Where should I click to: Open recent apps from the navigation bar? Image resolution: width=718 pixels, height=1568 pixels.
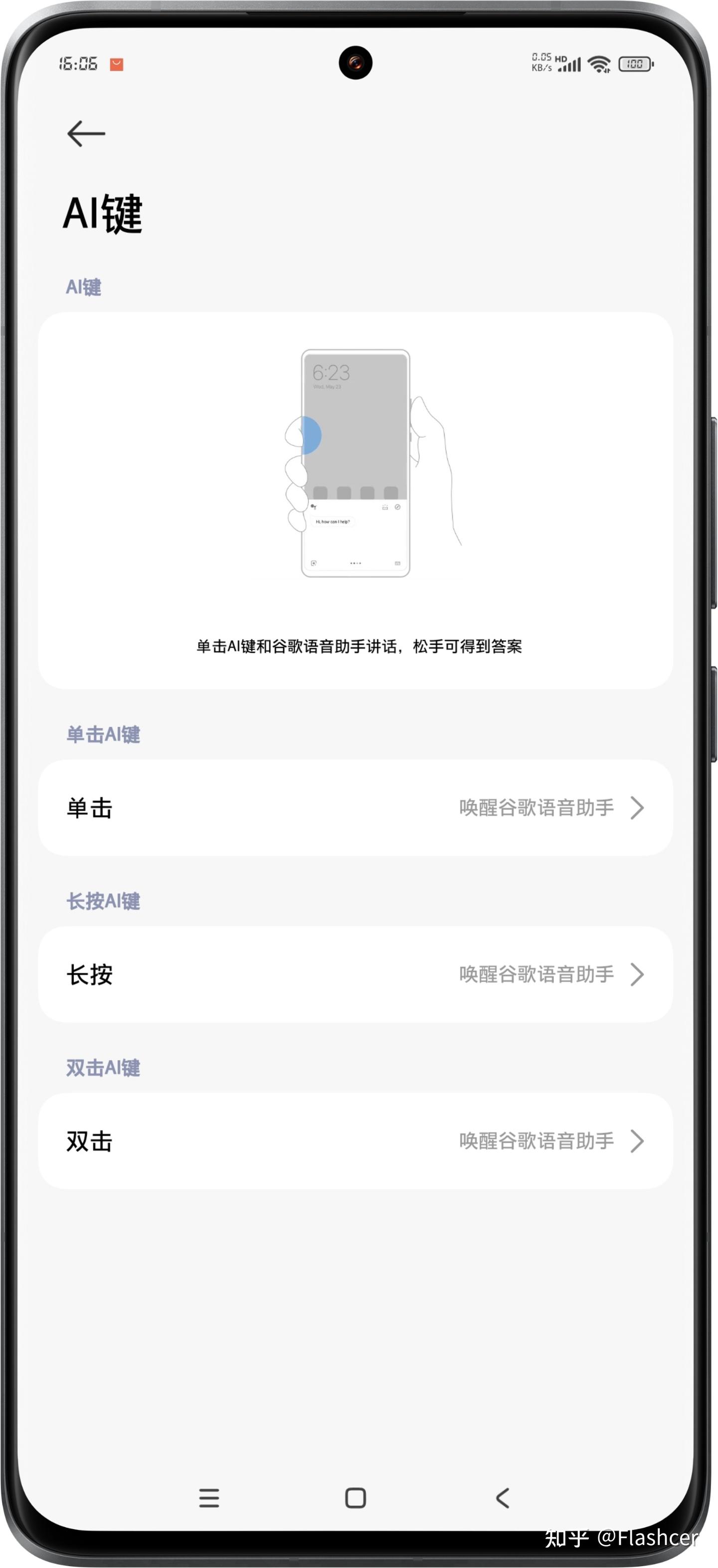[x=209, y=1497]
